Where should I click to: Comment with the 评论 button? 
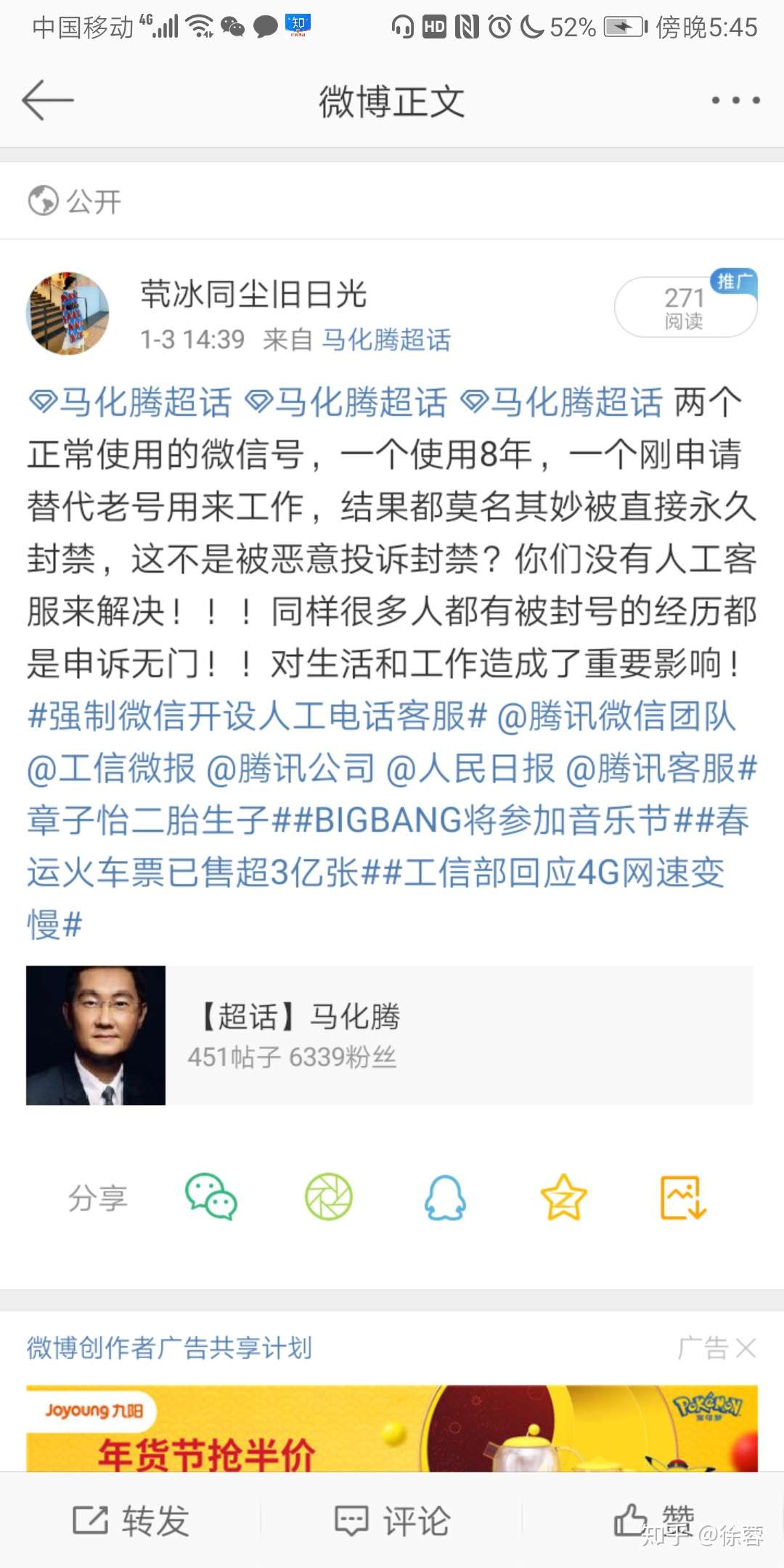click(392, 1520)
